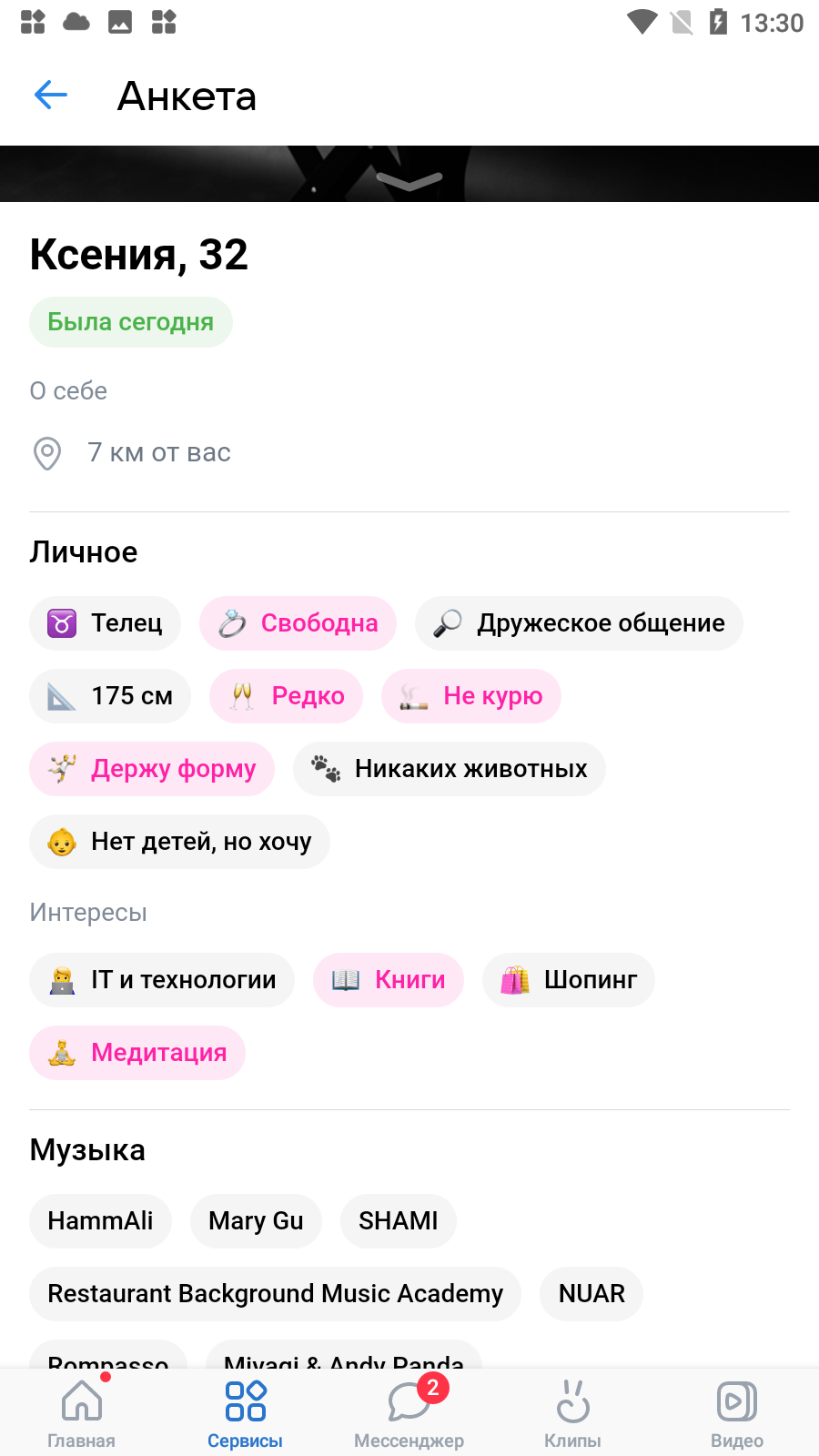Open the SHAMI music chip

(x=399, y=1221)
